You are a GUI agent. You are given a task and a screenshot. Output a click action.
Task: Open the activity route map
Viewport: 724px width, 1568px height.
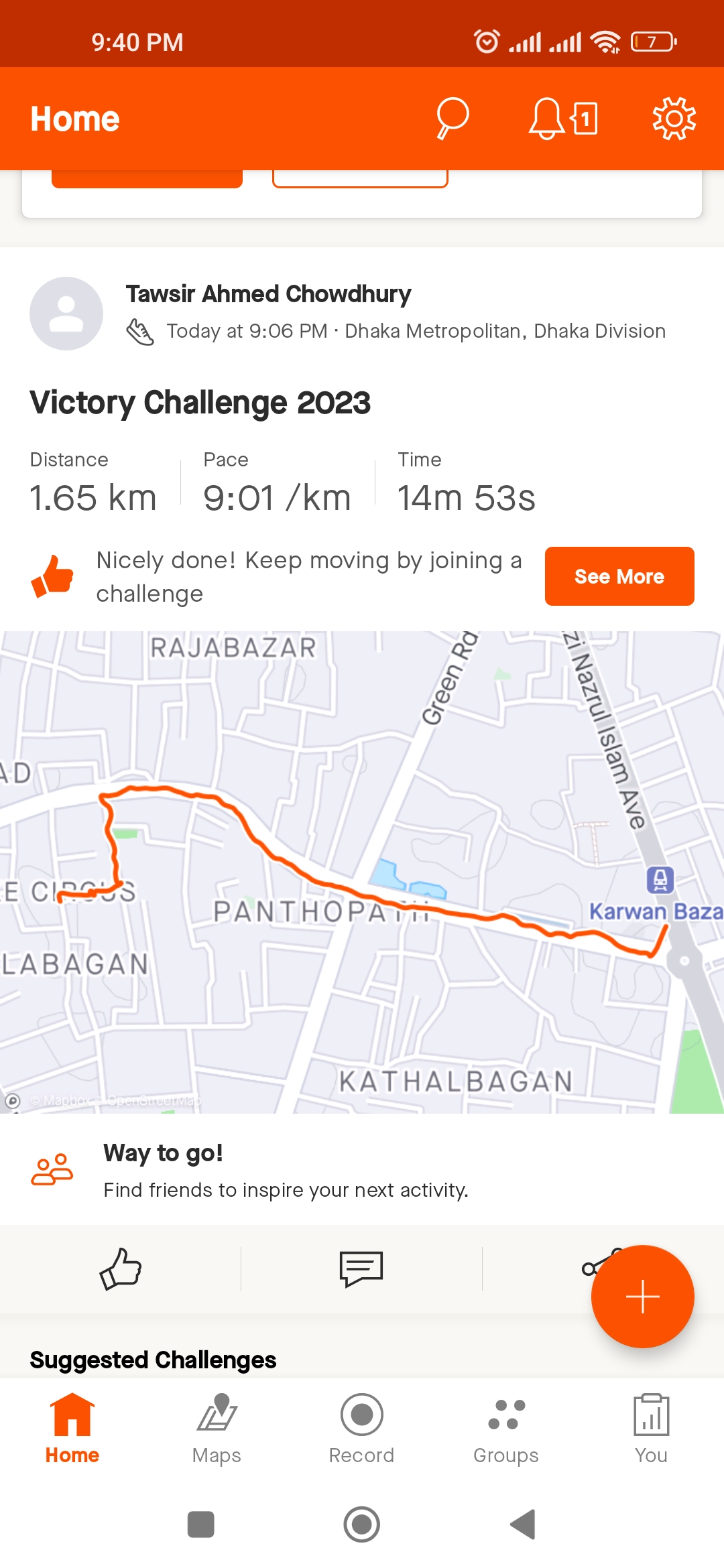(362, 872)
